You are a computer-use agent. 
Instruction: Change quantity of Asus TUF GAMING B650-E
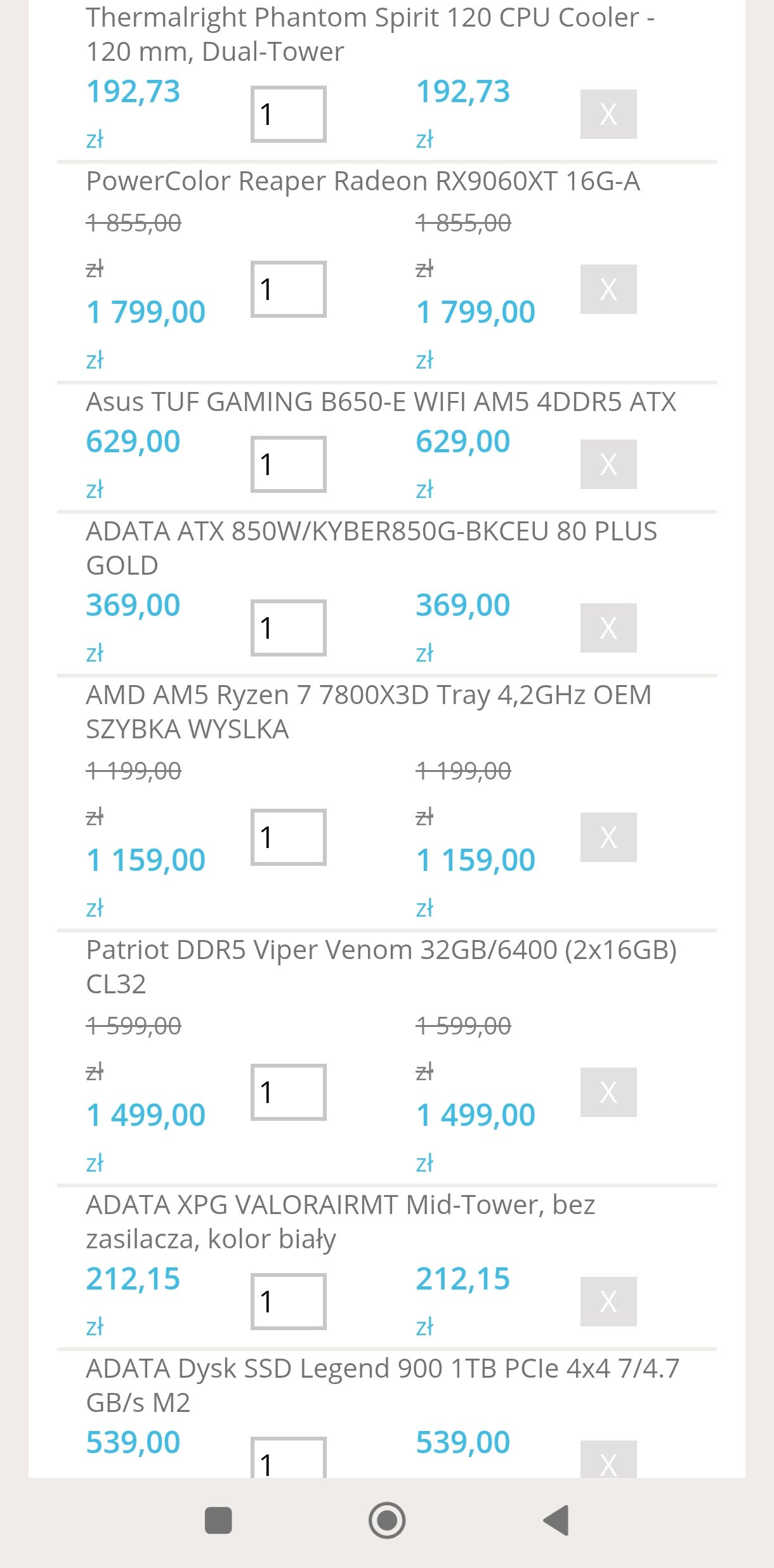(289, 464)
